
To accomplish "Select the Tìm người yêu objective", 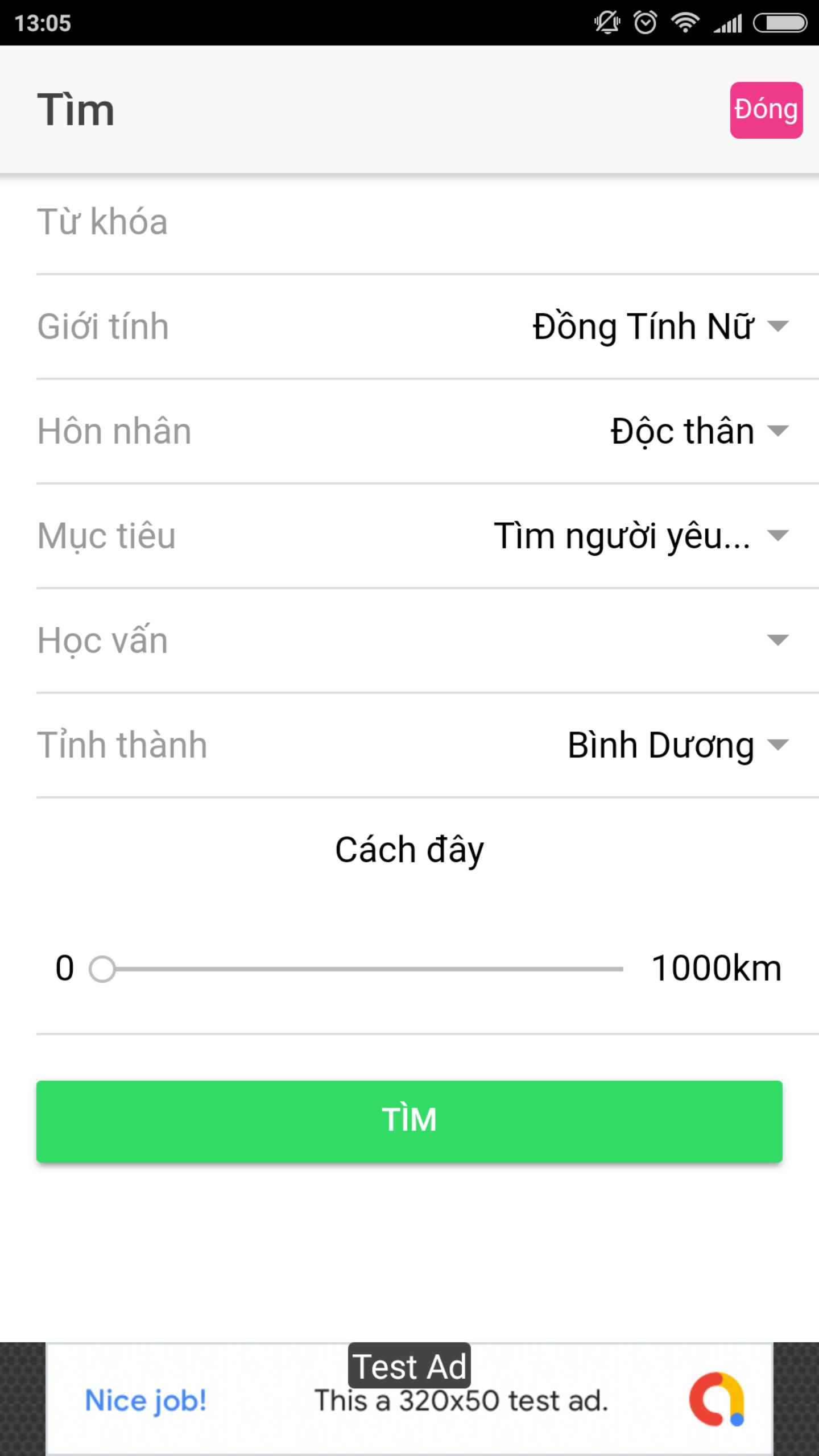I will coord(623,535).
